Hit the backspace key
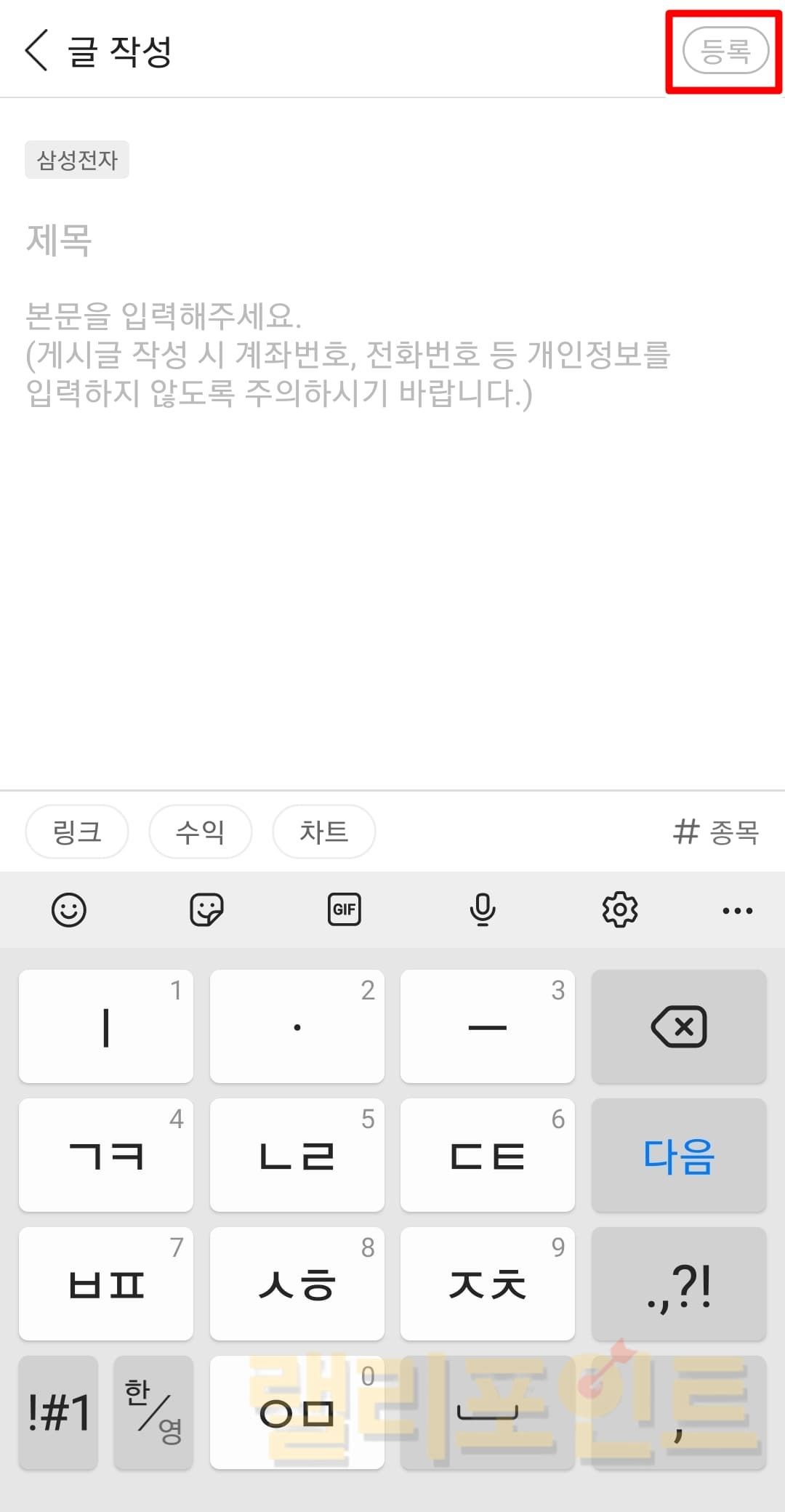The image size is (785, 1512). coord(679,1026)
